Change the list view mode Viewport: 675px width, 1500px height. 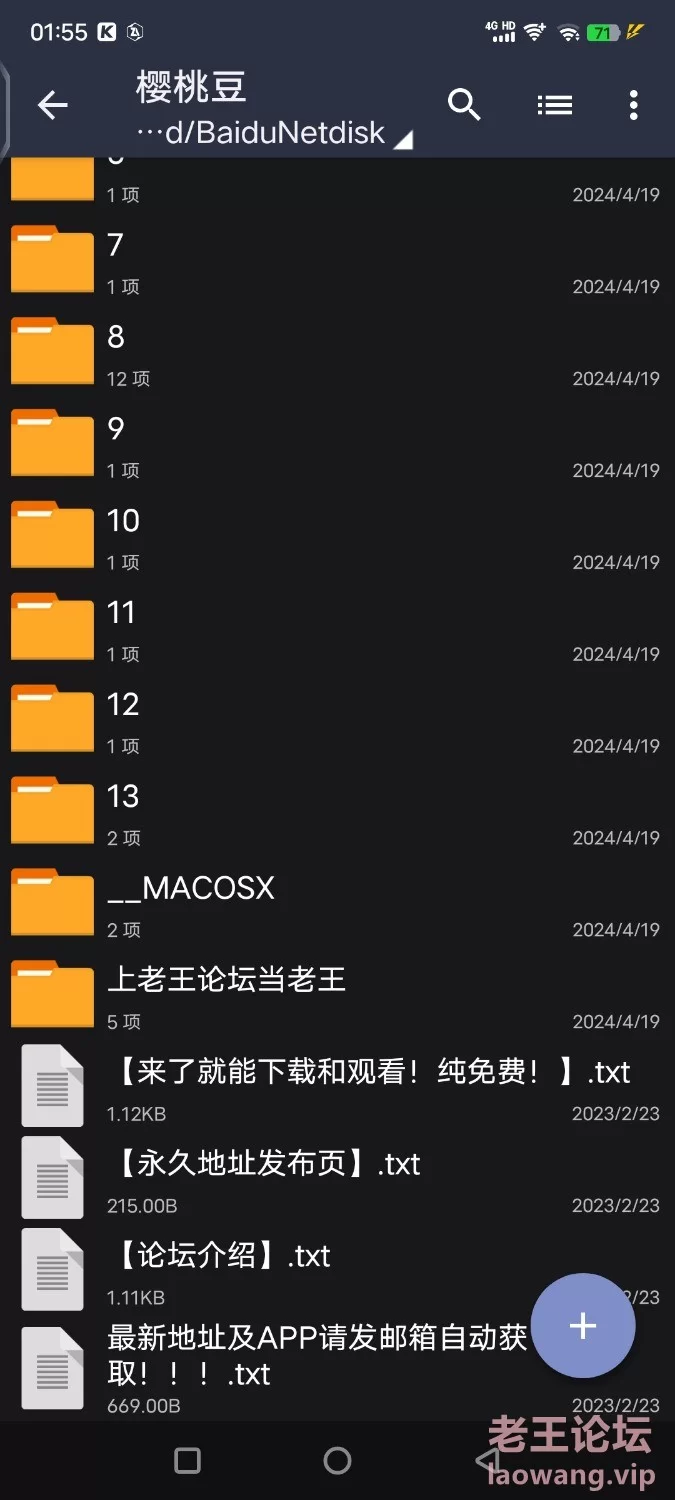pyautogui.click(x=554, y=104)
